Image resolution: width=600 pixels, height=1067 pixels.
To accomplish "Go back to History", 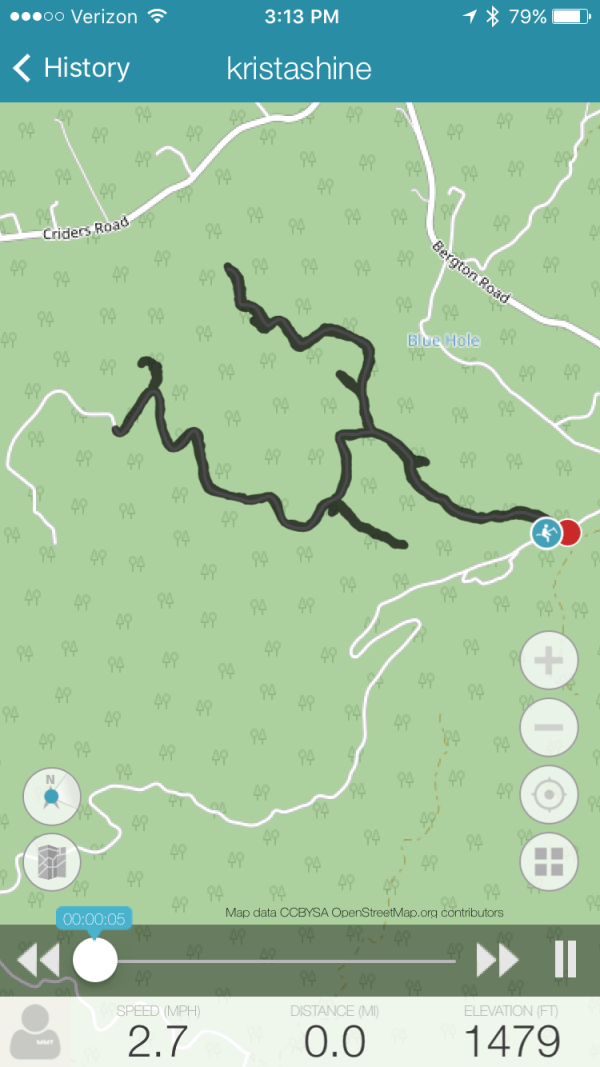I will click(x=70, y=68).
